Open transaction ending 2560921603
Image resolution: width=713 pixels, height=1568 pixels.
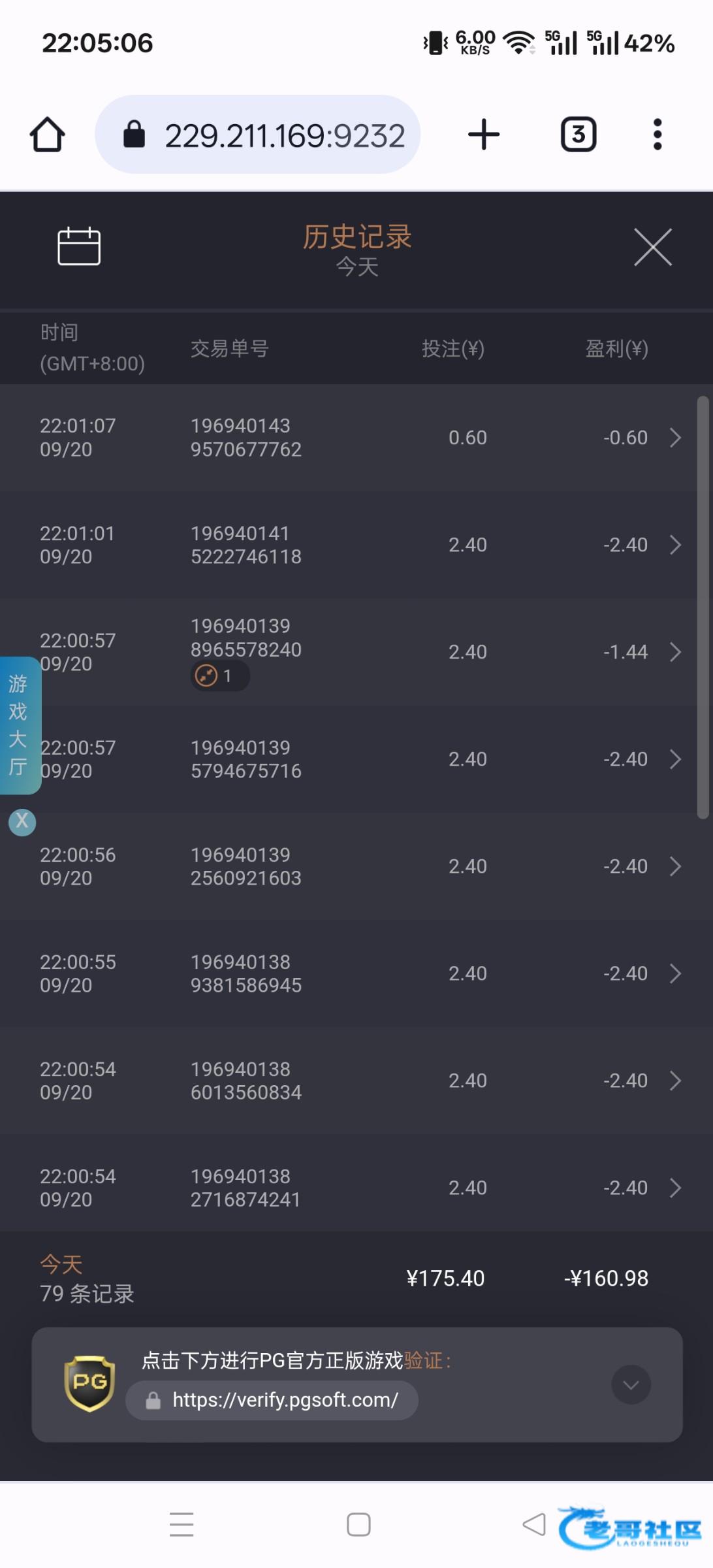(x=349, y=866)
